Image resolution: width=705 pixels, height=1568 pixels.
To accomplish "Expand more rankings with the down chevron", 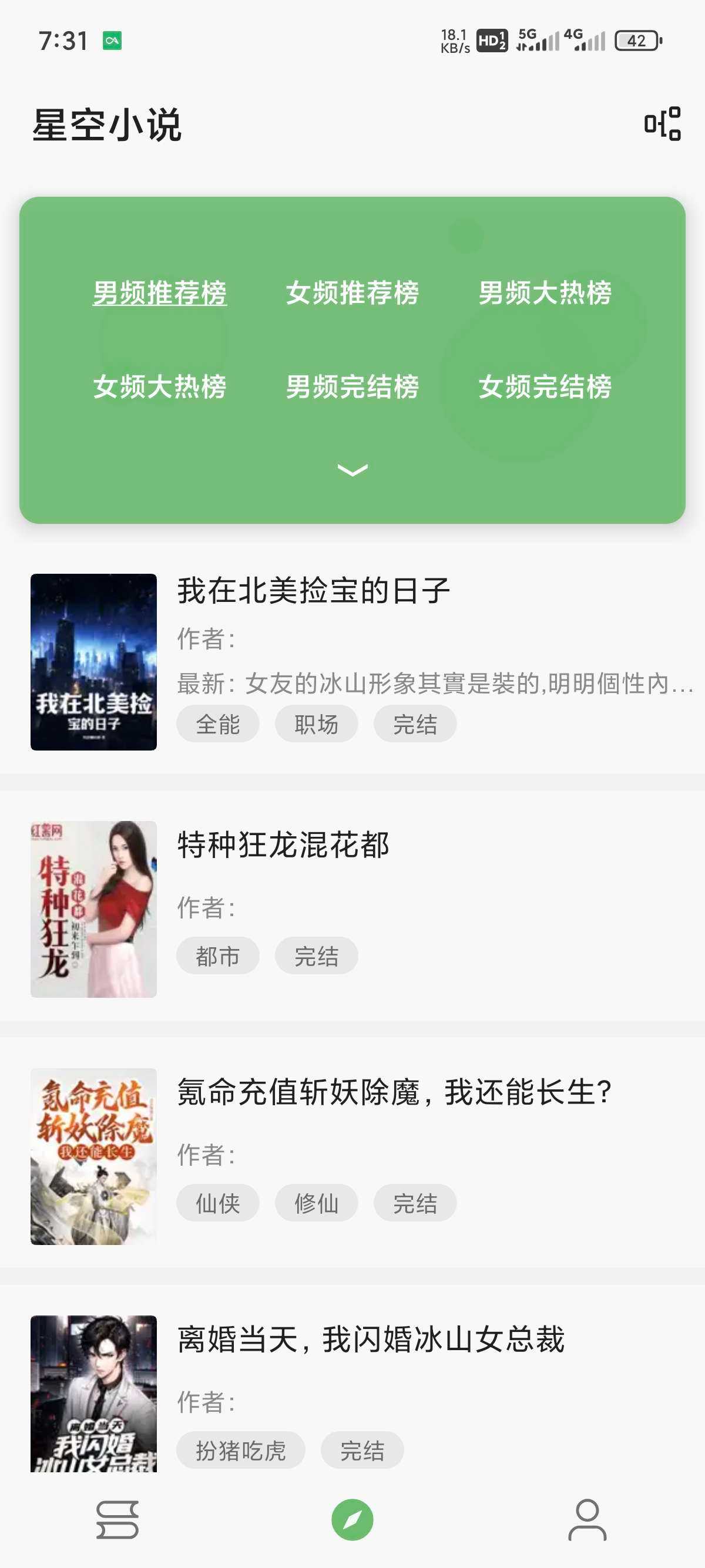I will pyautogui.click(x=352, y=470).
